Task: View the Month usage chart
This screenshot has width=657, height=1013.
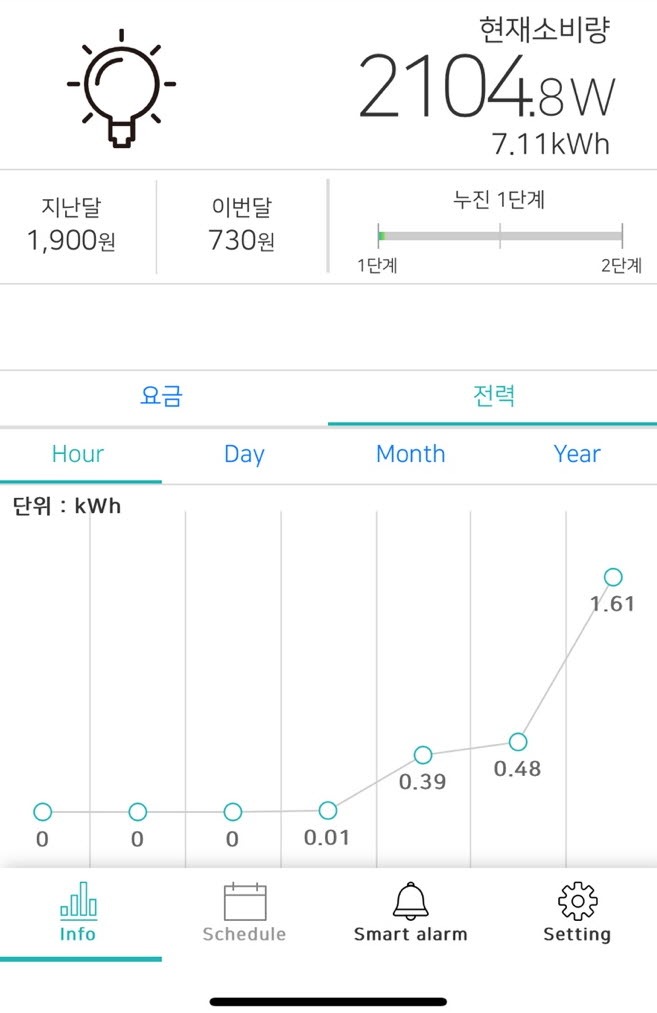Action: click(x=410, y=454)
